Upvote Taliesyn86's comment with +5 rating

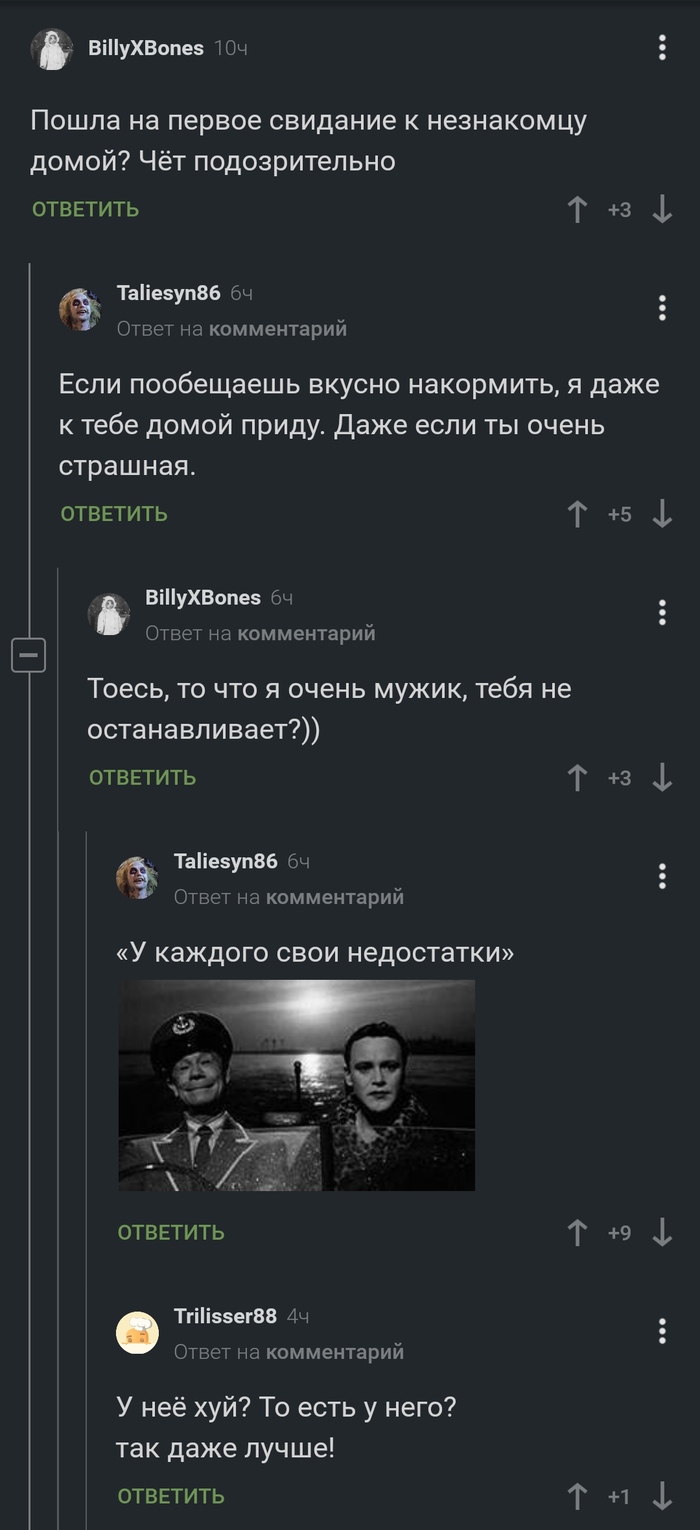pyautogui.click(x=577, y=514)
